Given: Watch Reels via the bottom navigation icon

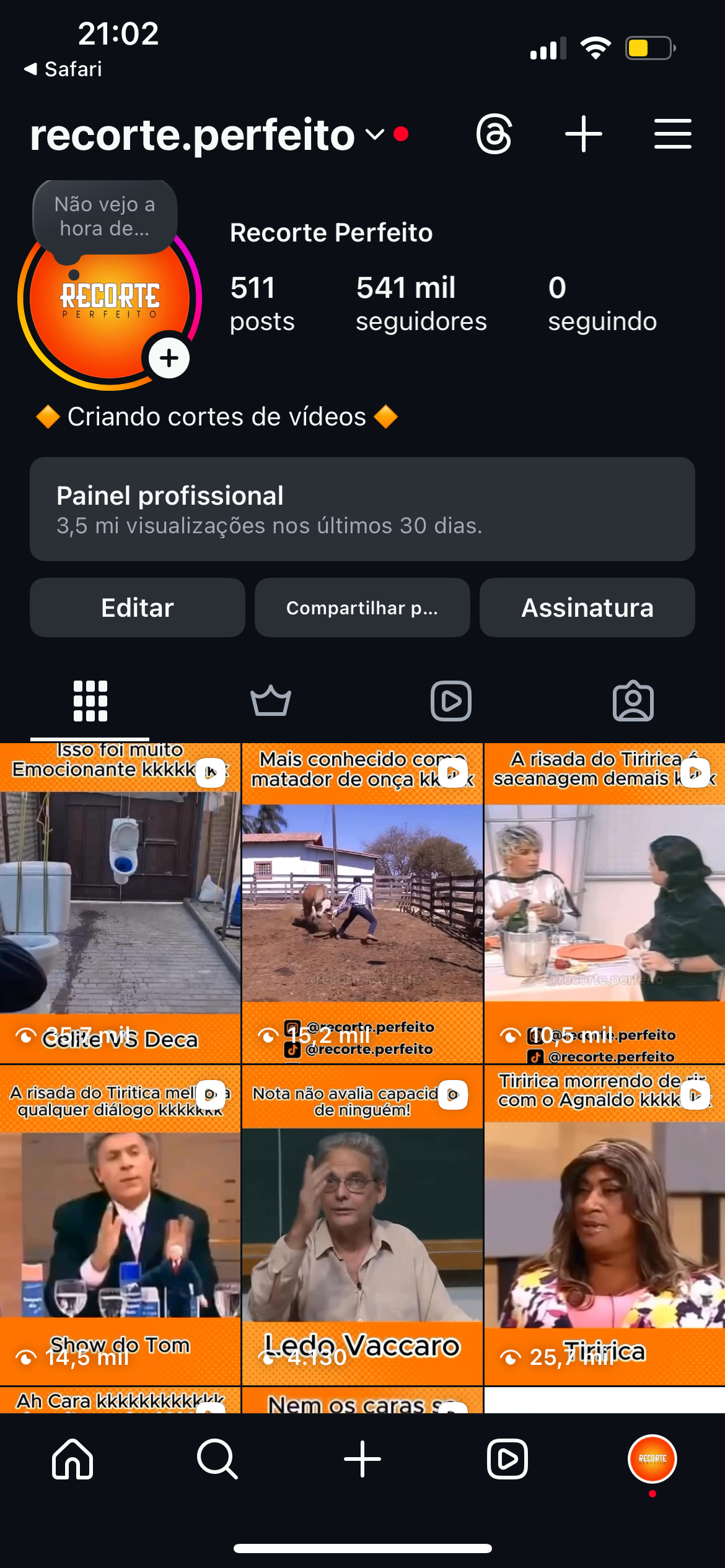Looking at the screenshot, I should pyautogui.click(x=507, y=1460).
